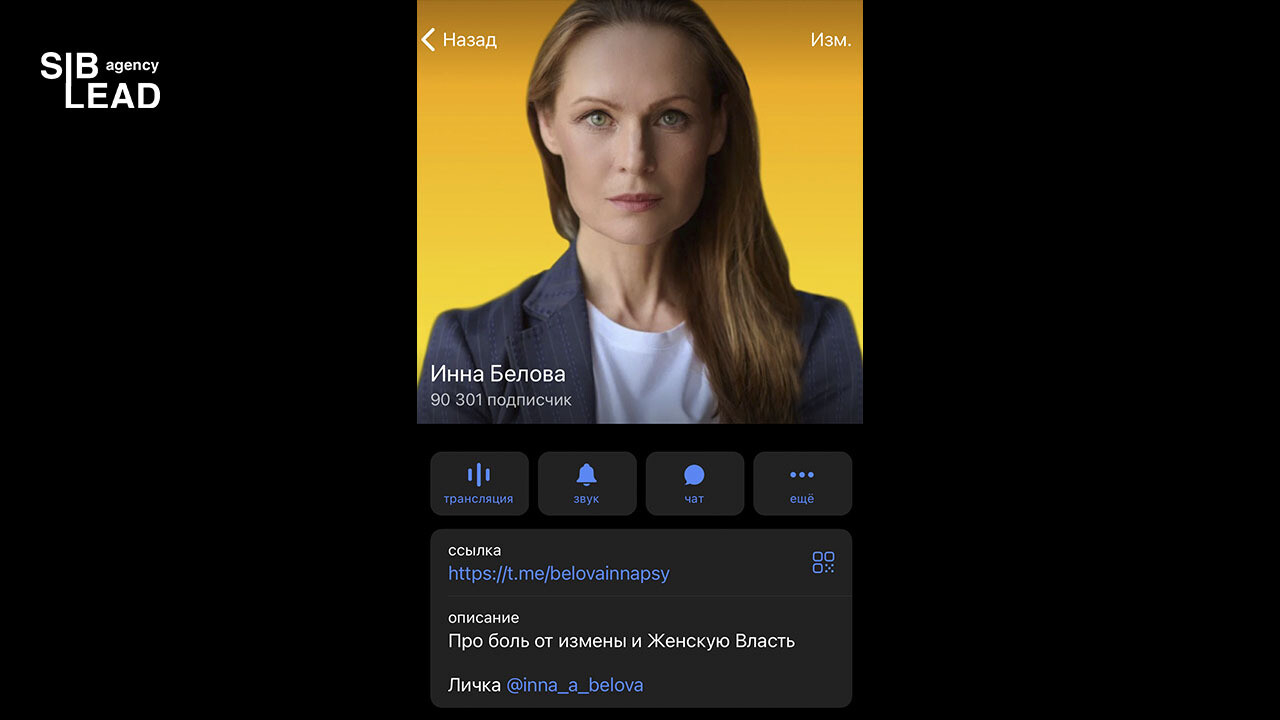The height and width of the screenshot is (720, 1280).
Task: Open the @inna_a_belova profile mention
Action: [574, 685]
